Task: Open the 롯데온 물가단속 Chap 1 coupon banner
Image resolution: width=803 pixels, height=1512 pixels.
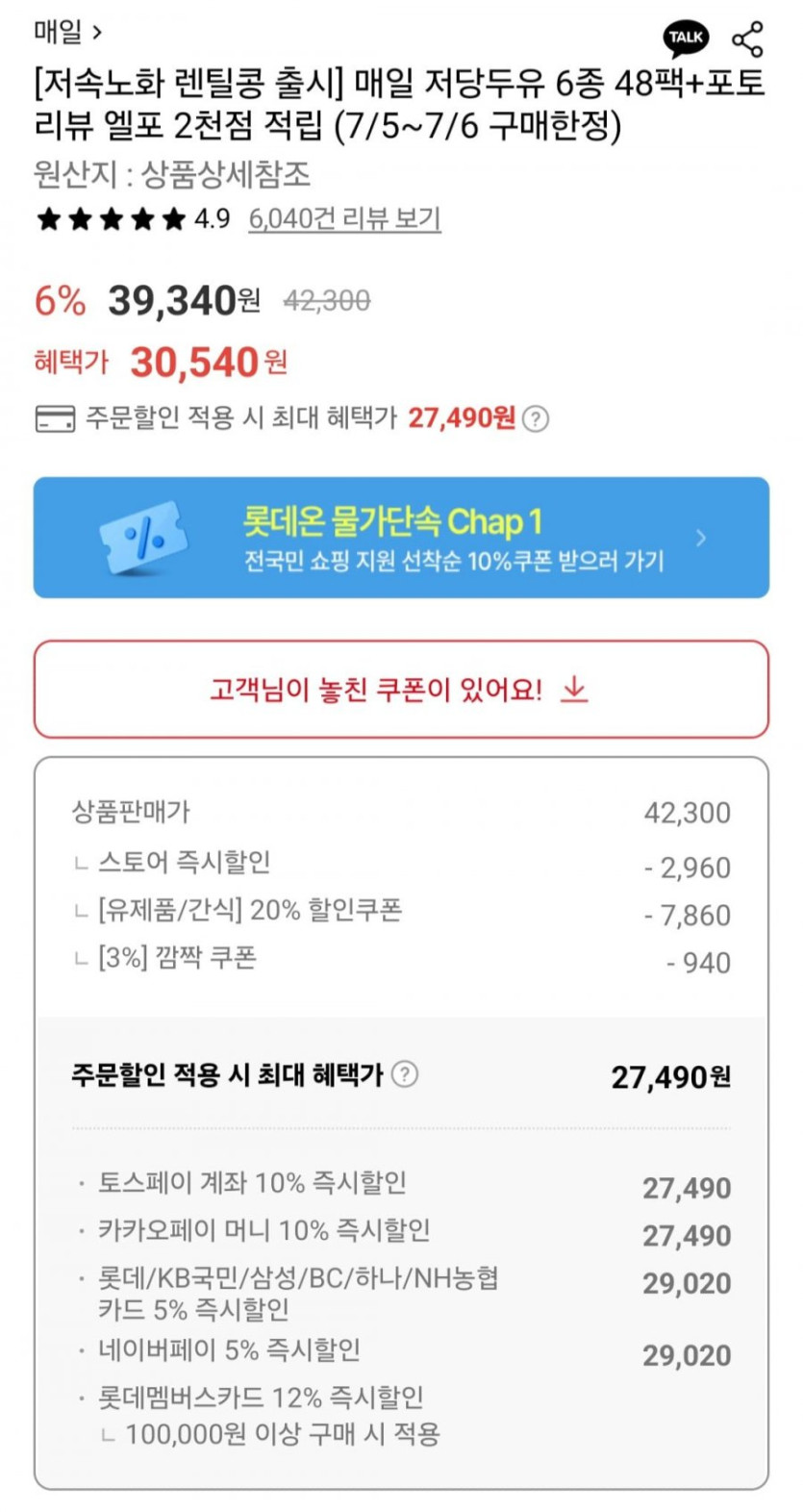Action: coord(401,538)
